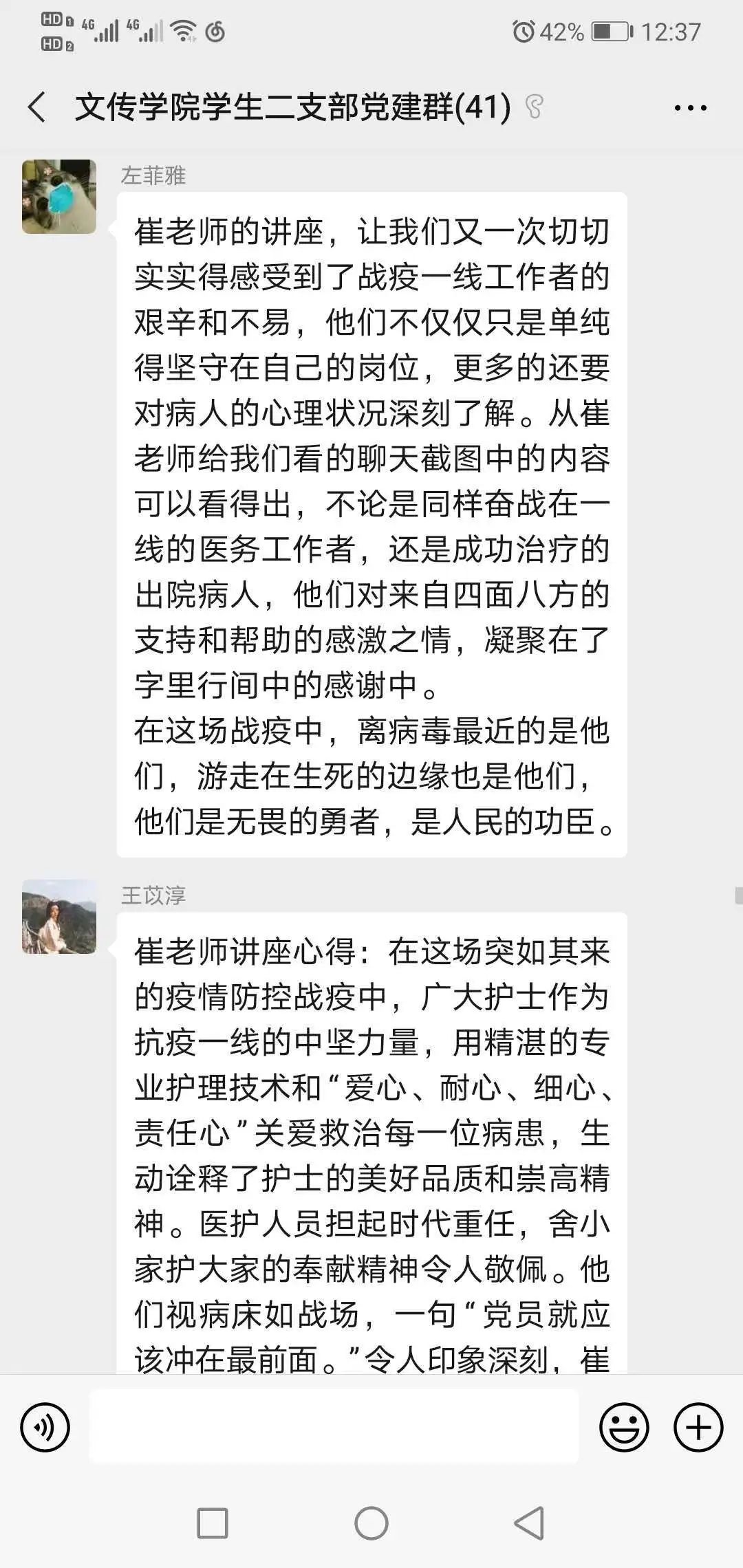Screen dimensions: 743x1568
Task: Open the plus attachments menu
Action: (x=698, y=1428)
